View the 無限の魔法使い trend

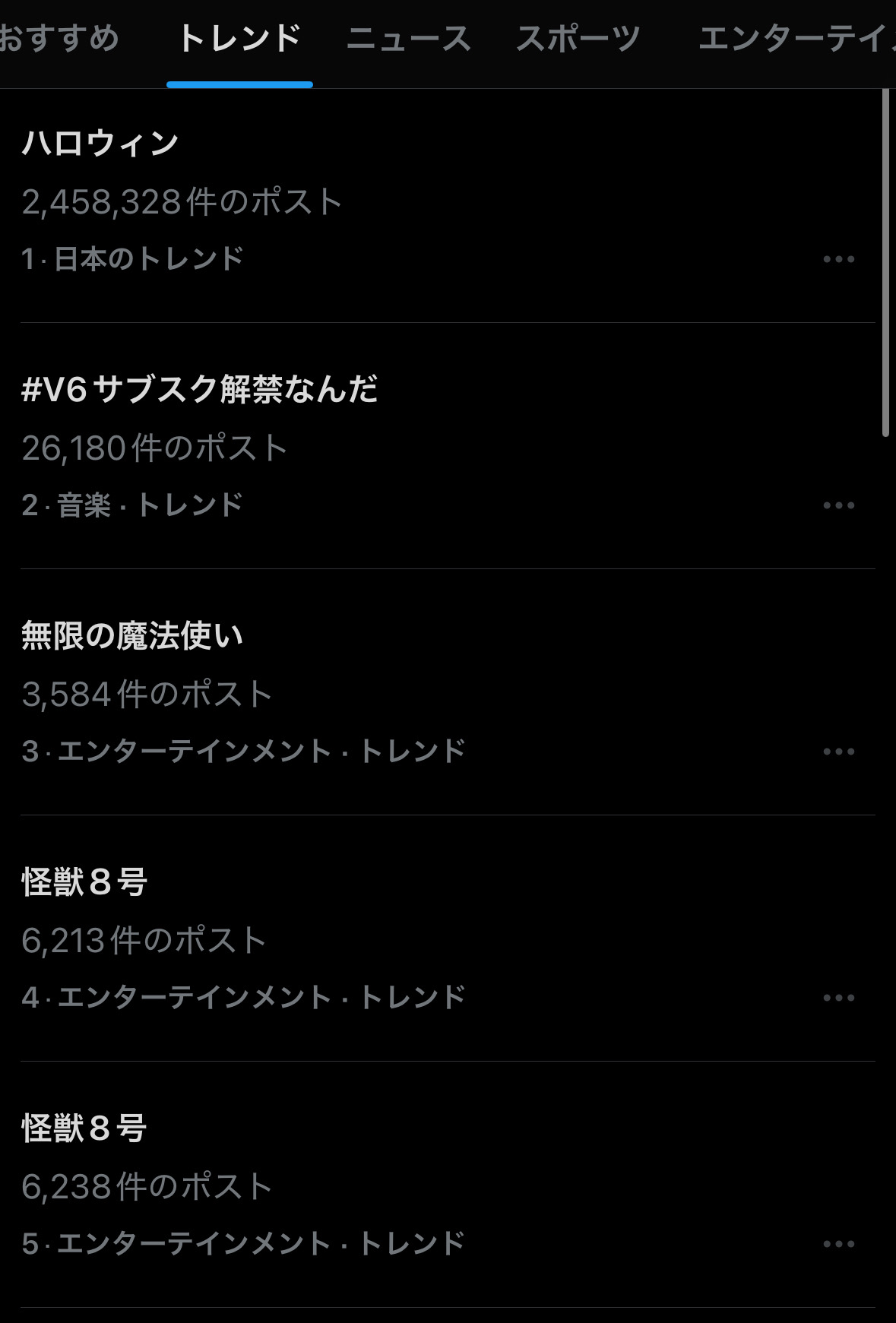click(132, 635)
